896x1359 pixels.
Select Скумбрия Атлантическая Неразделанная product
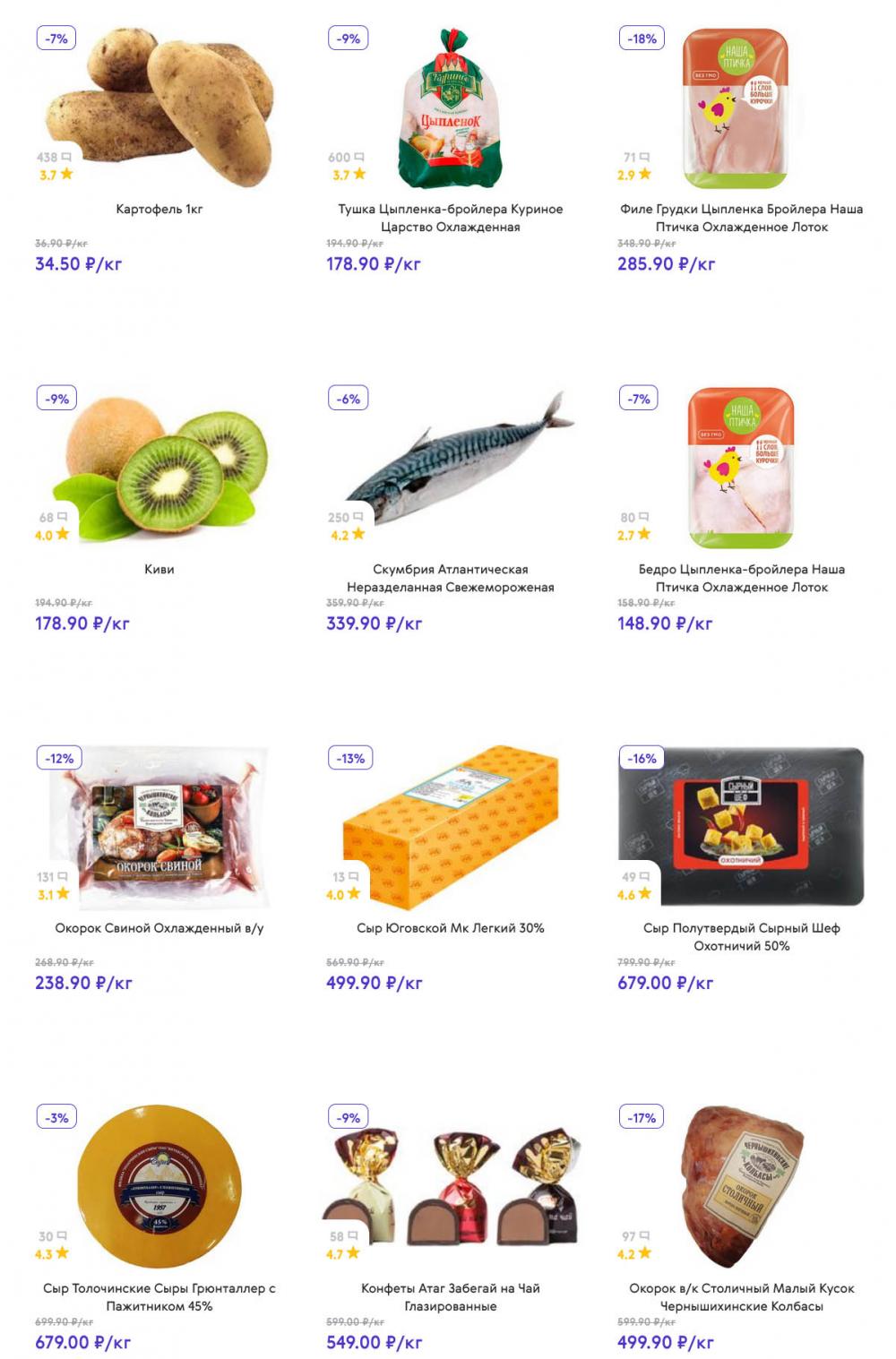(x=450, y=577)
